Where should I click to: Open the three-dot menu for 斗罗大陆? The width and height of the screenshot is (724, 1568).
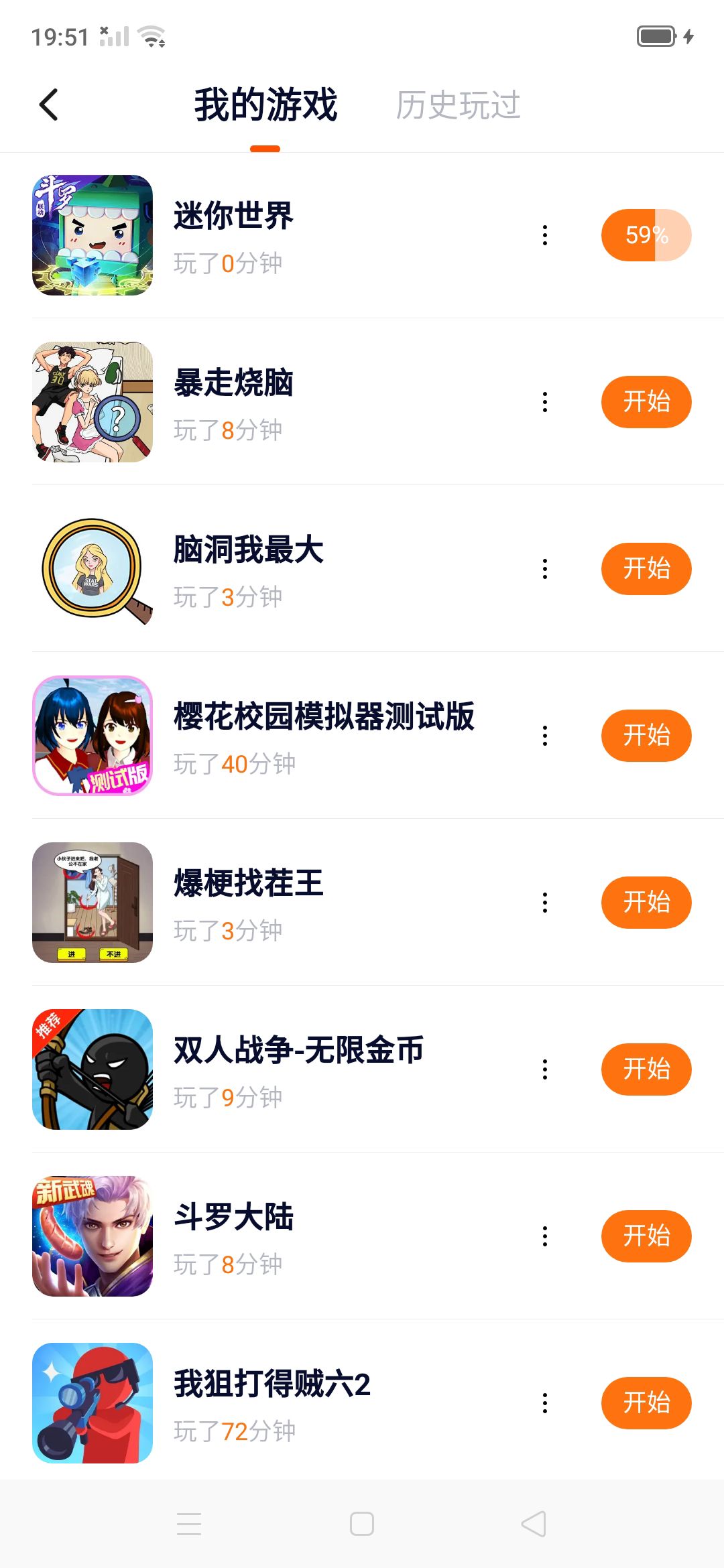[x=545, y=1236]
